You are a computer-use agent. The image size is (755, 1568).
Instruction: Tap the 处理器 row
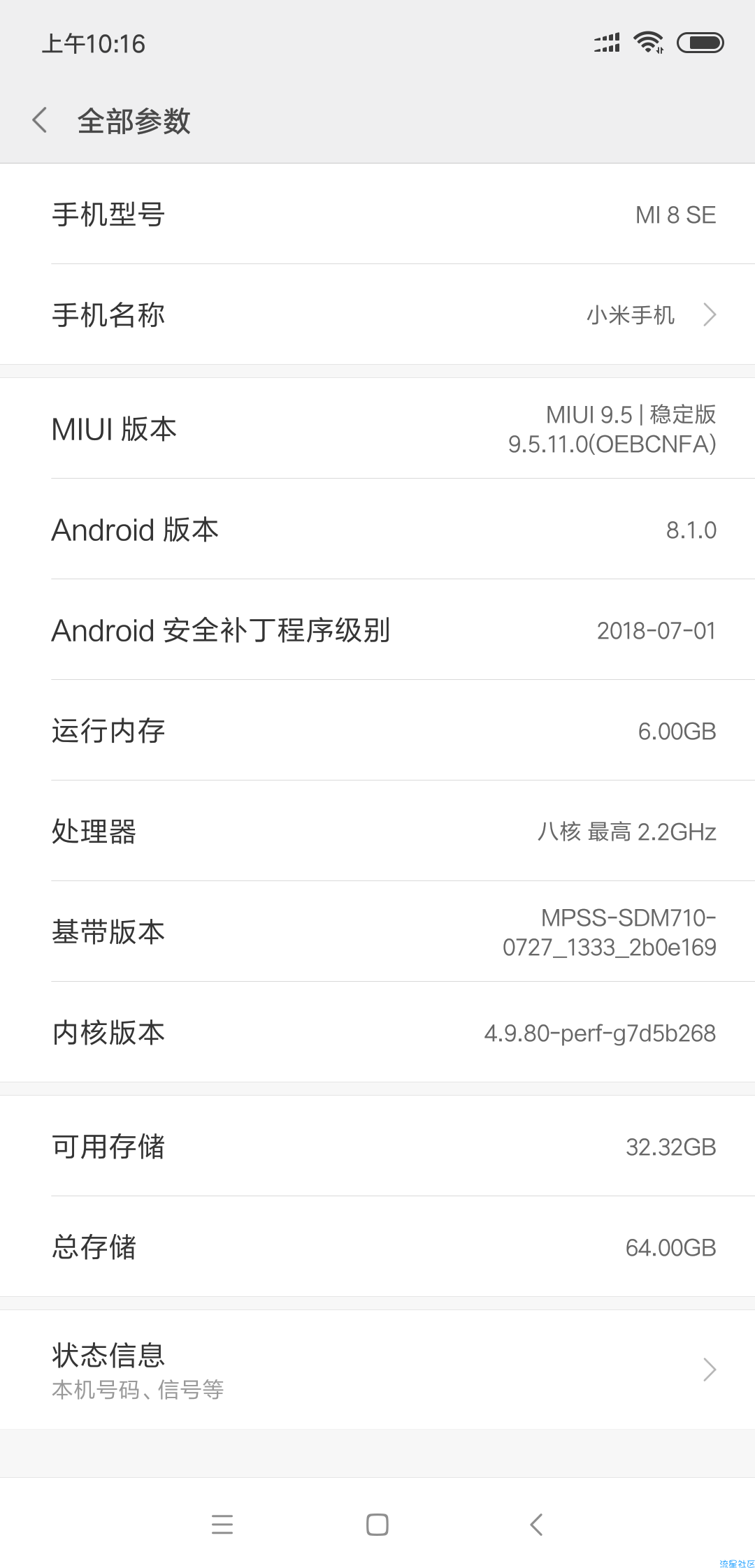pos(377,831)
